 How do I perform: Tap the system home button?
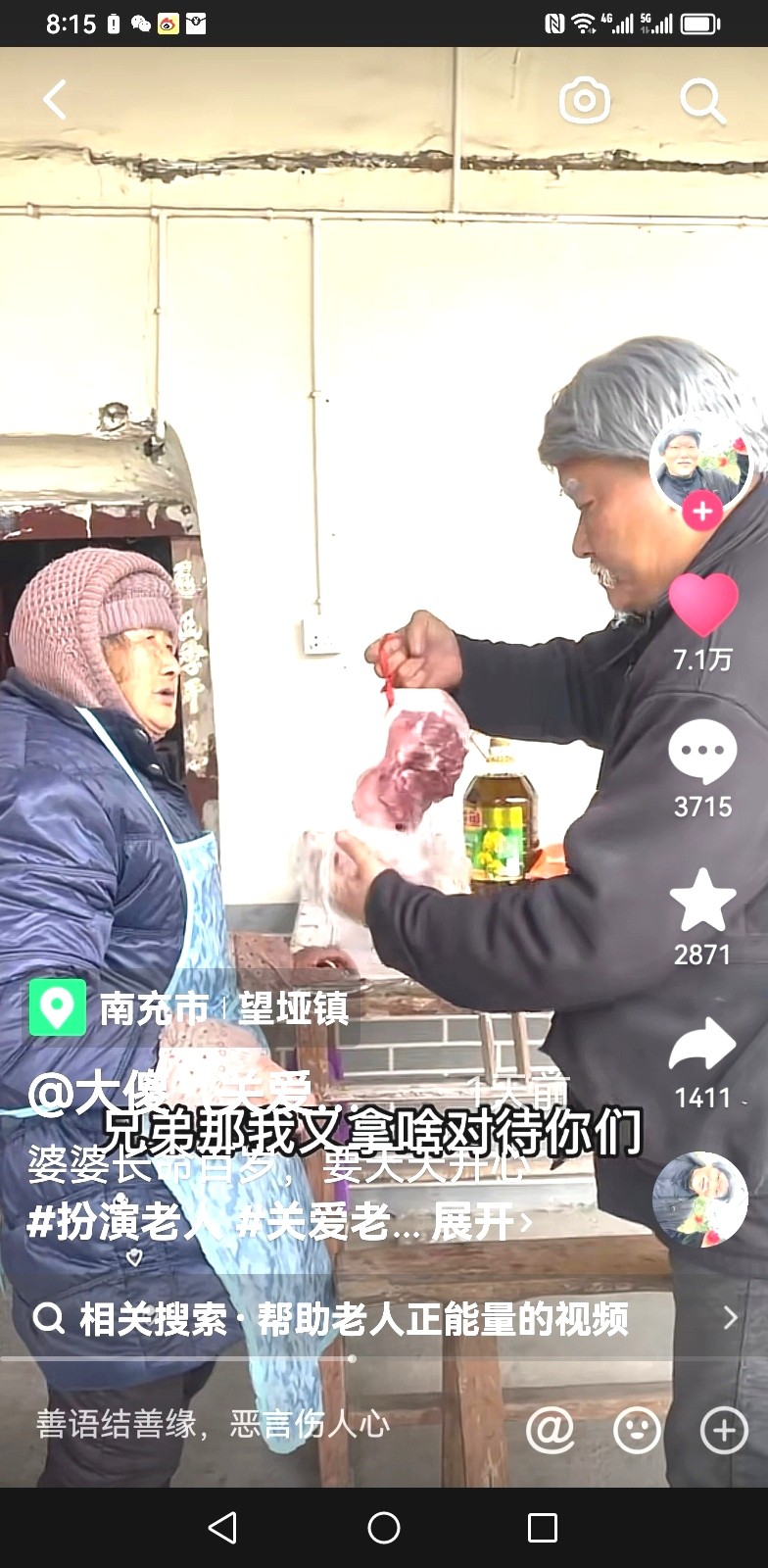pos(383,1527)
